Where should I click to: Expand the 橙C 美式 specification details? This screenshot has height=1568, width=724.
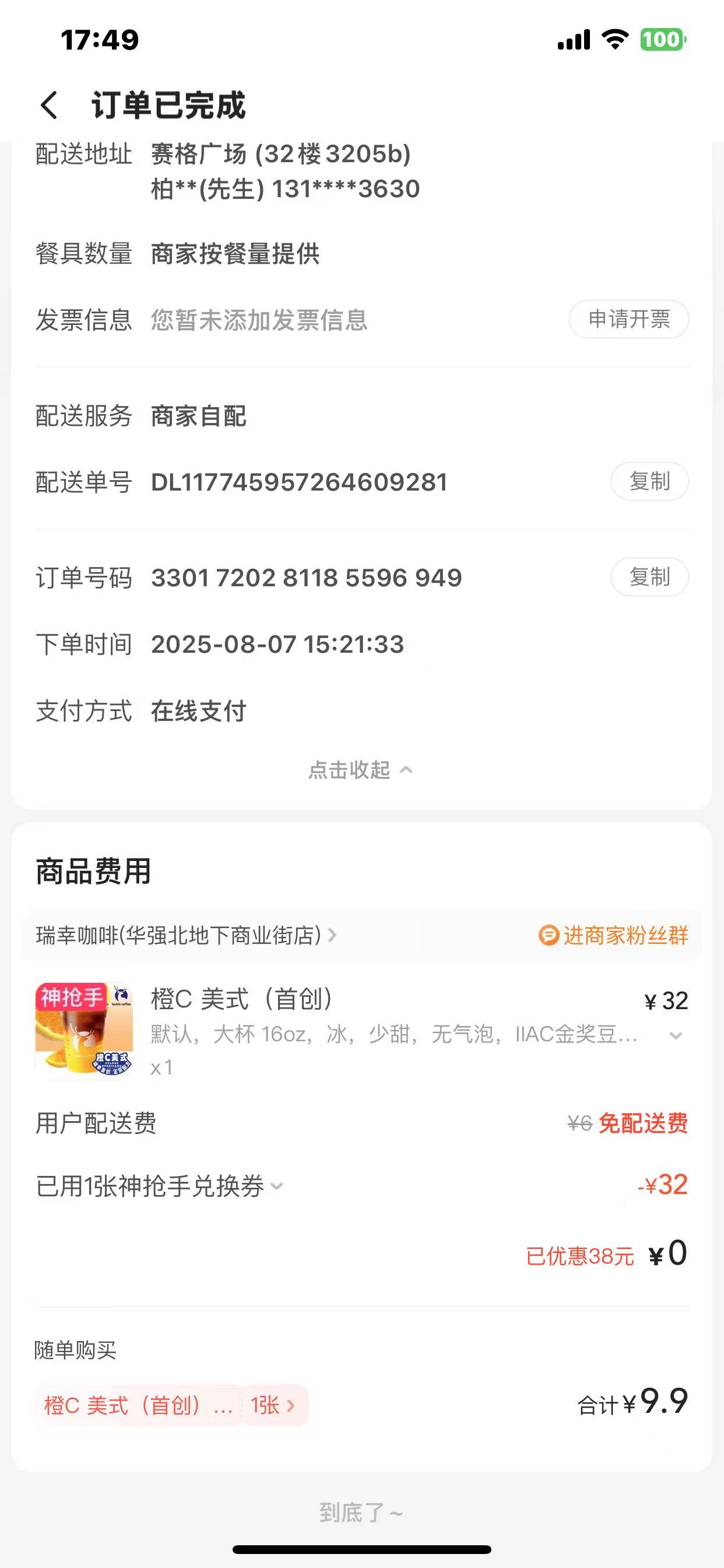pos(676,1035)
